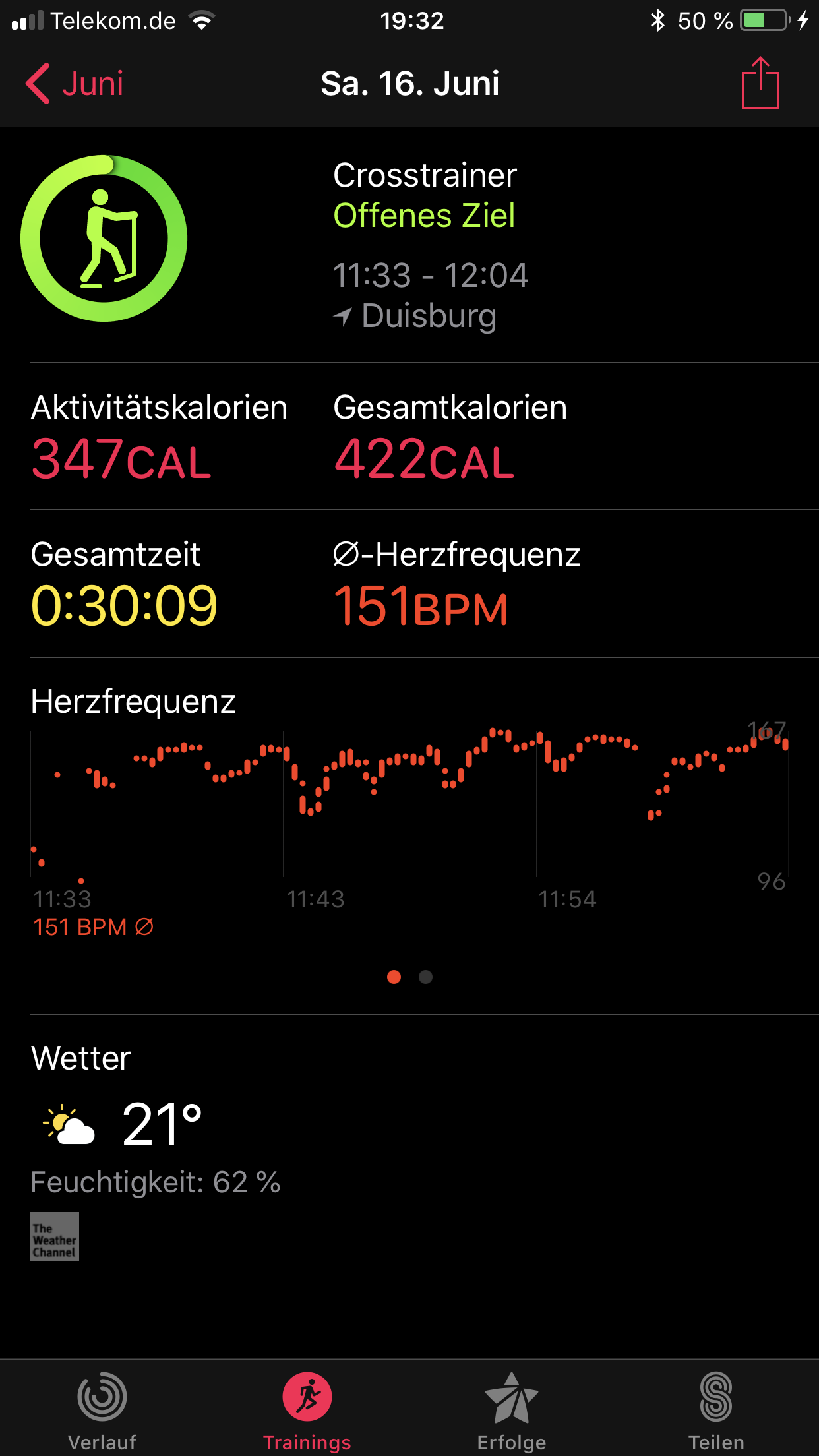Image resolution: width=819 pixels, height=1456 pixels.
Task: Share this Crosstrainer workout
Action: [760, 84]
